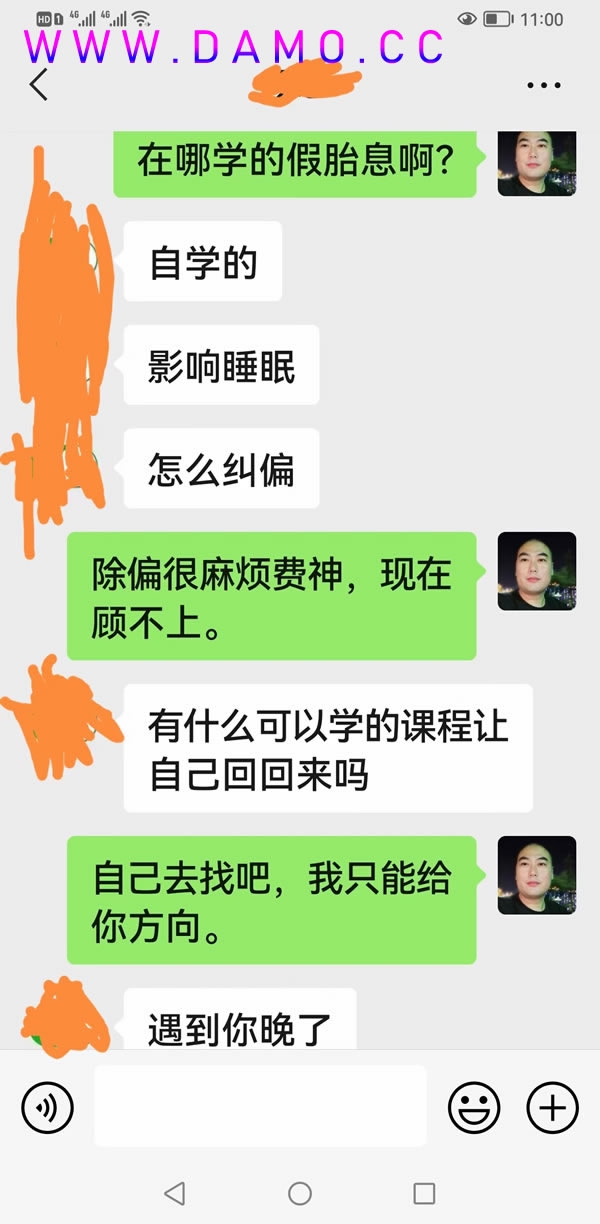Image resolution: width=600 pixels, height=1224 pixels.
Task: Tap the avatar beside 自己去找吧 message
Action: (x=537, y=875)
